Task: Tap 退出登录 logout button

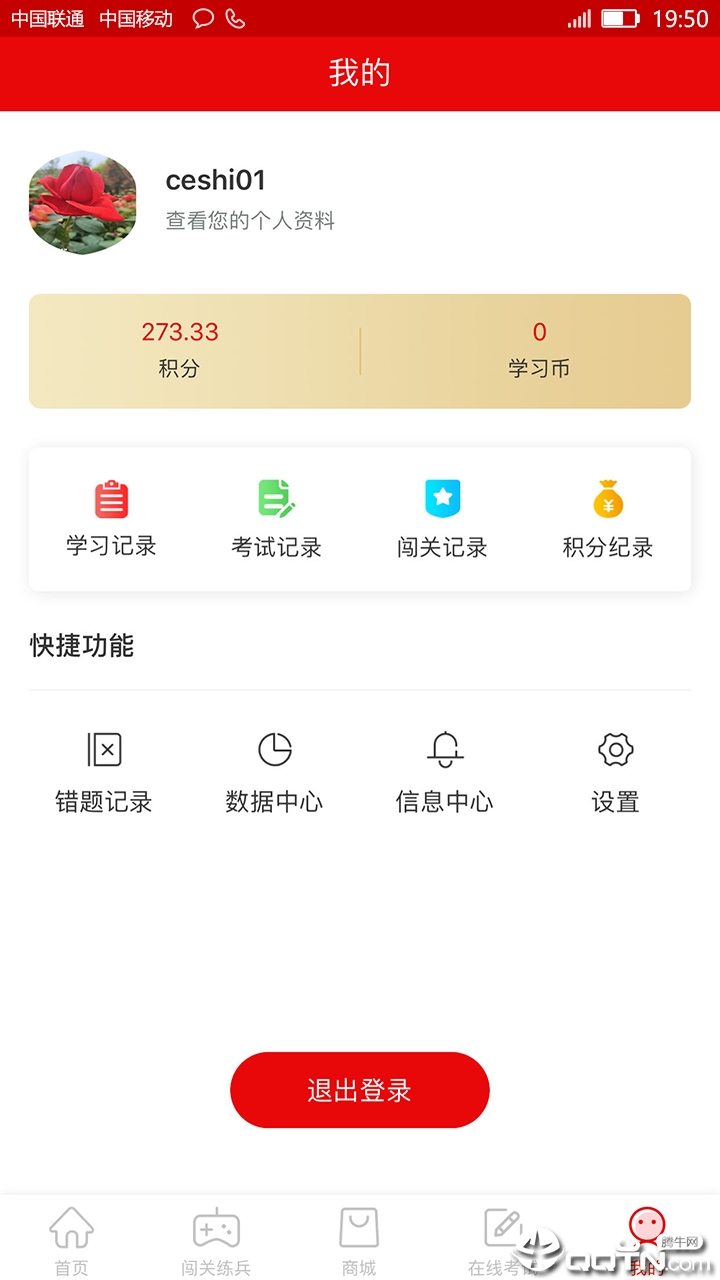Action: coord(360,1090)
